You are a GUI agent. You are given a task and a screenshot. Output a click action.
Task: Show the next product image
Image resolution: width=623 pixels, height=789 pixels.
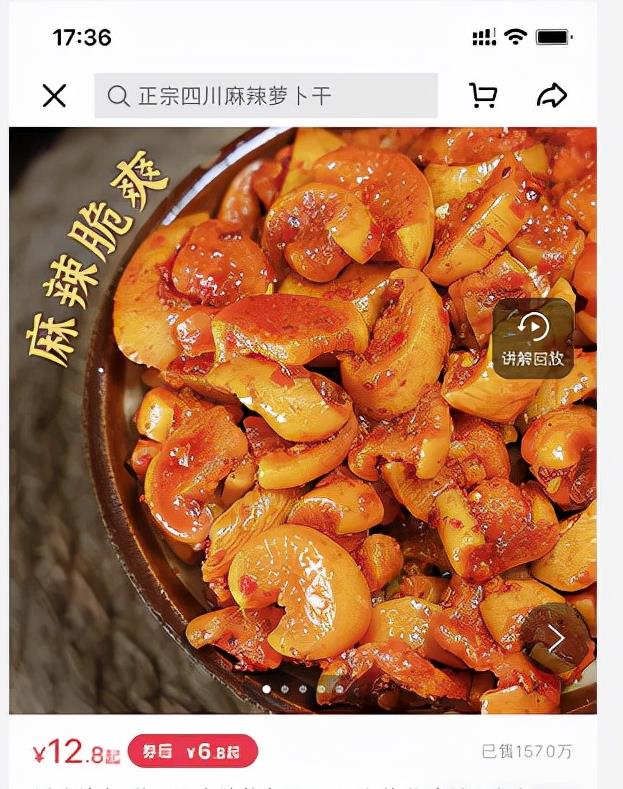[556, 637]
